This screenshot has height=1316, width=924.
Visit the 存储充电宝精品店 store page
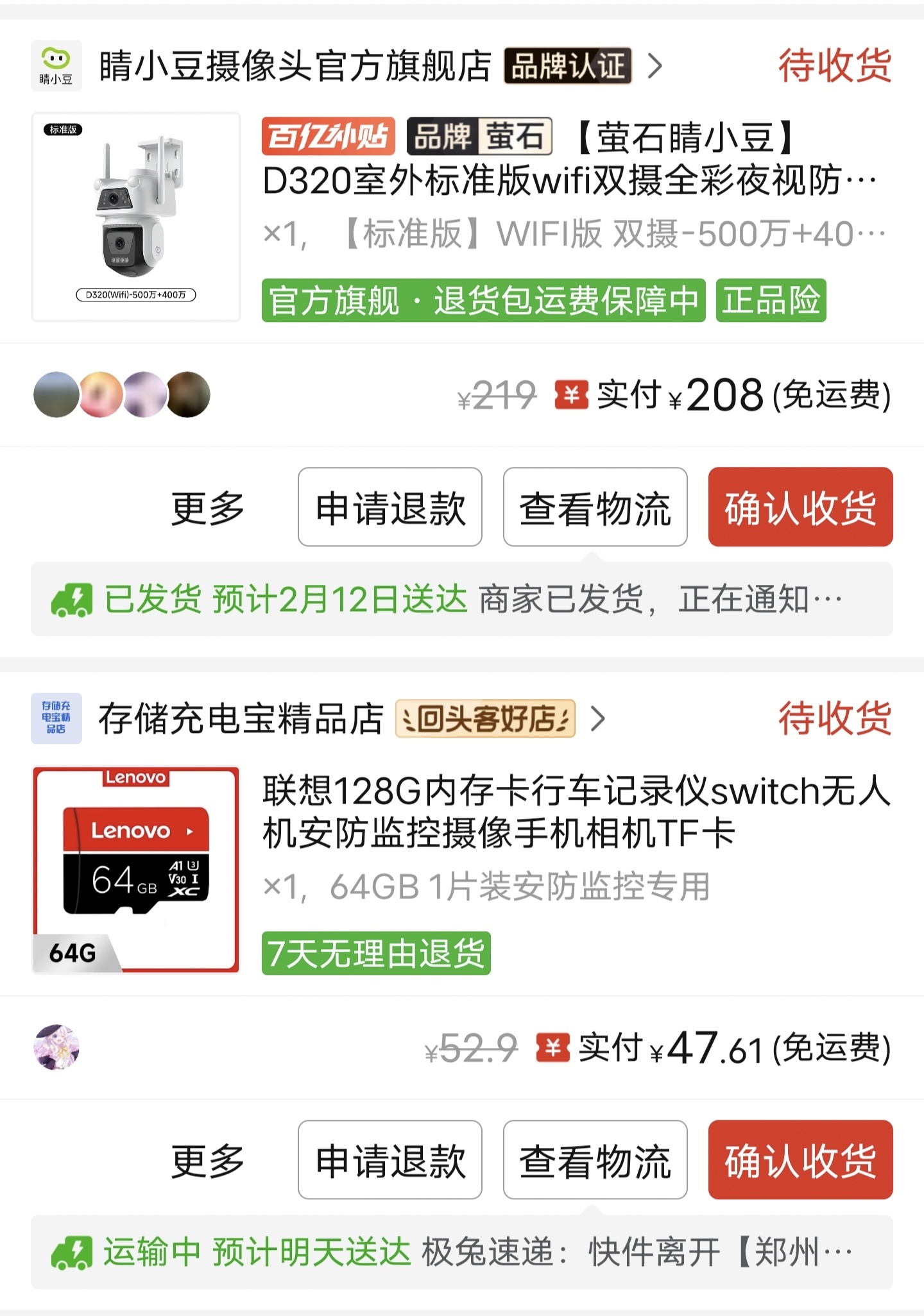(241, 719)
